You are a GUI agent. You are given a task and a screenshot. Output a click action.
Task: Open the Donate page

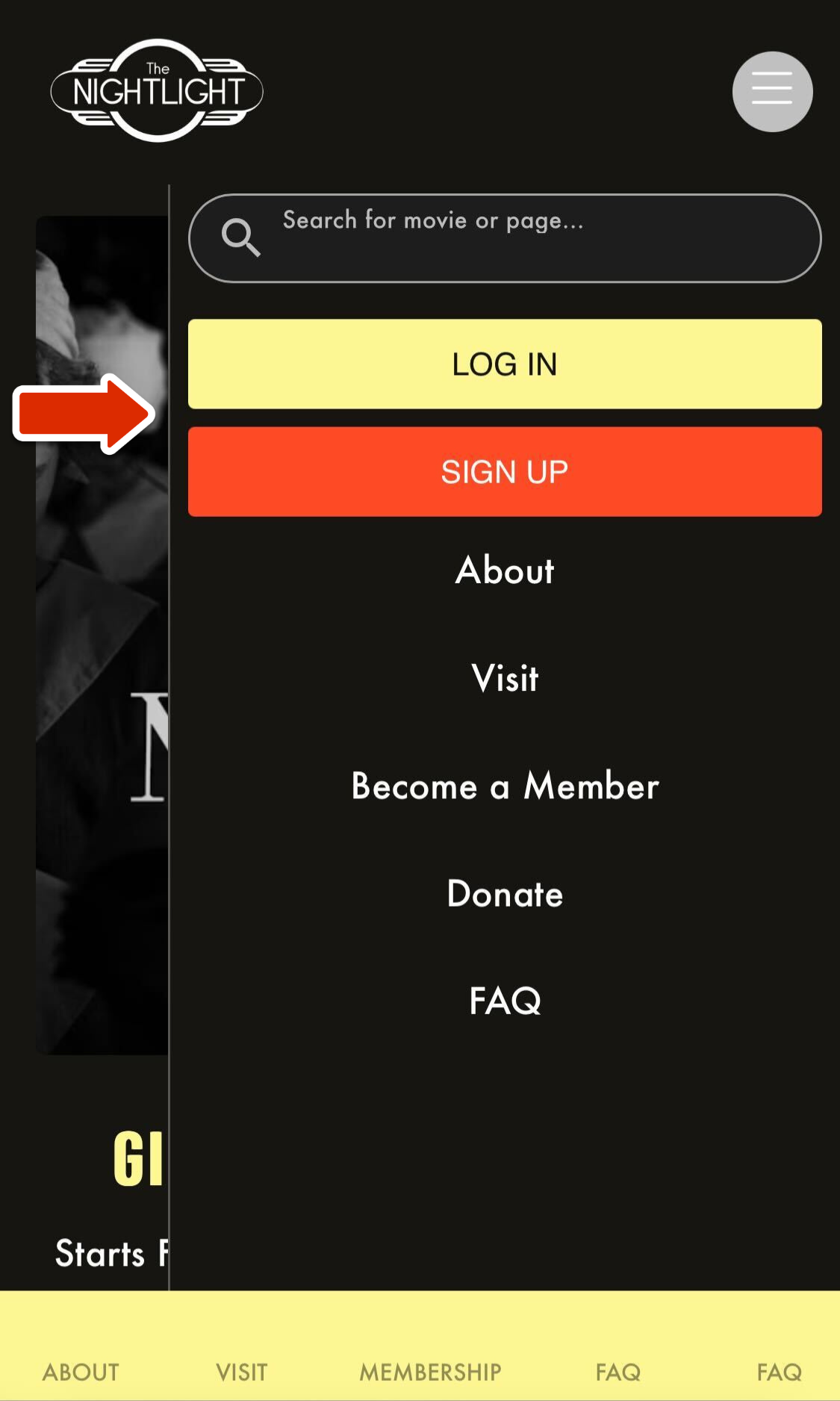[505, 893]
